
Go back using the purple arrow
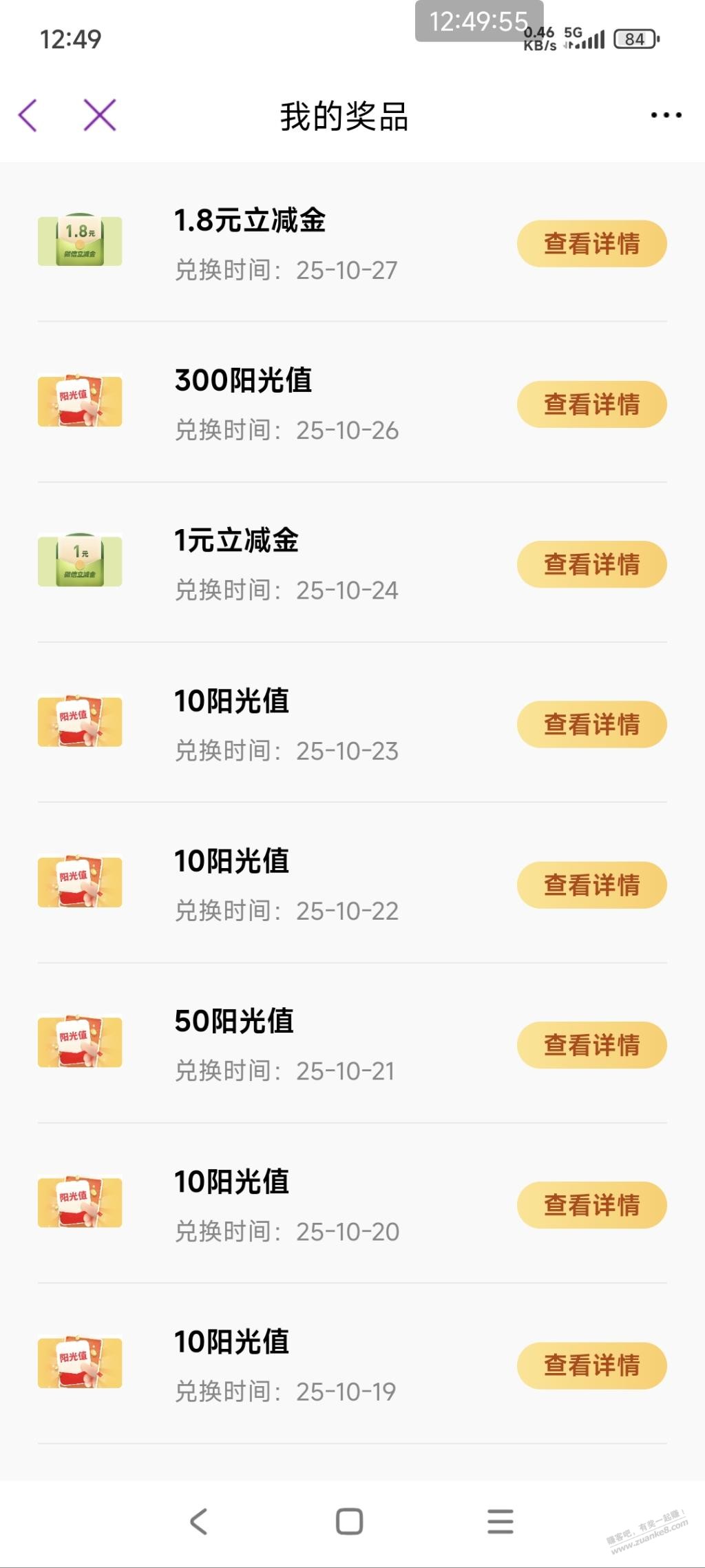click(x=28, y=115)
